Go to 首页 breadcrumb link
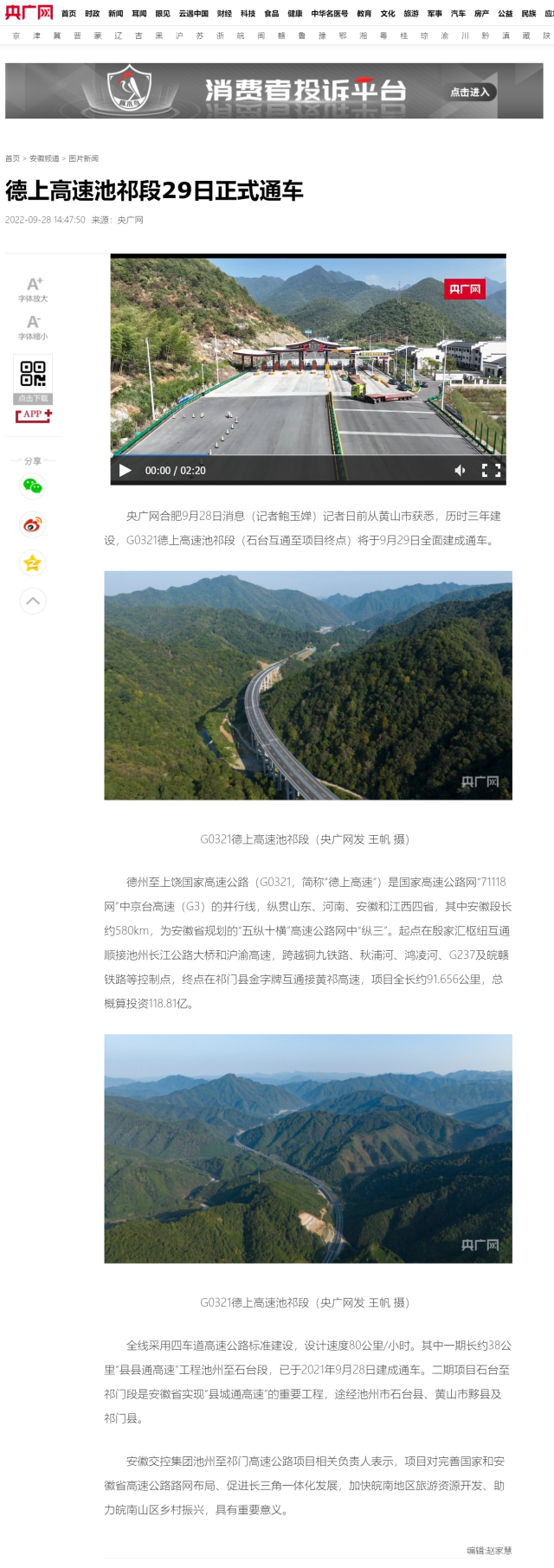 [12, 158]
